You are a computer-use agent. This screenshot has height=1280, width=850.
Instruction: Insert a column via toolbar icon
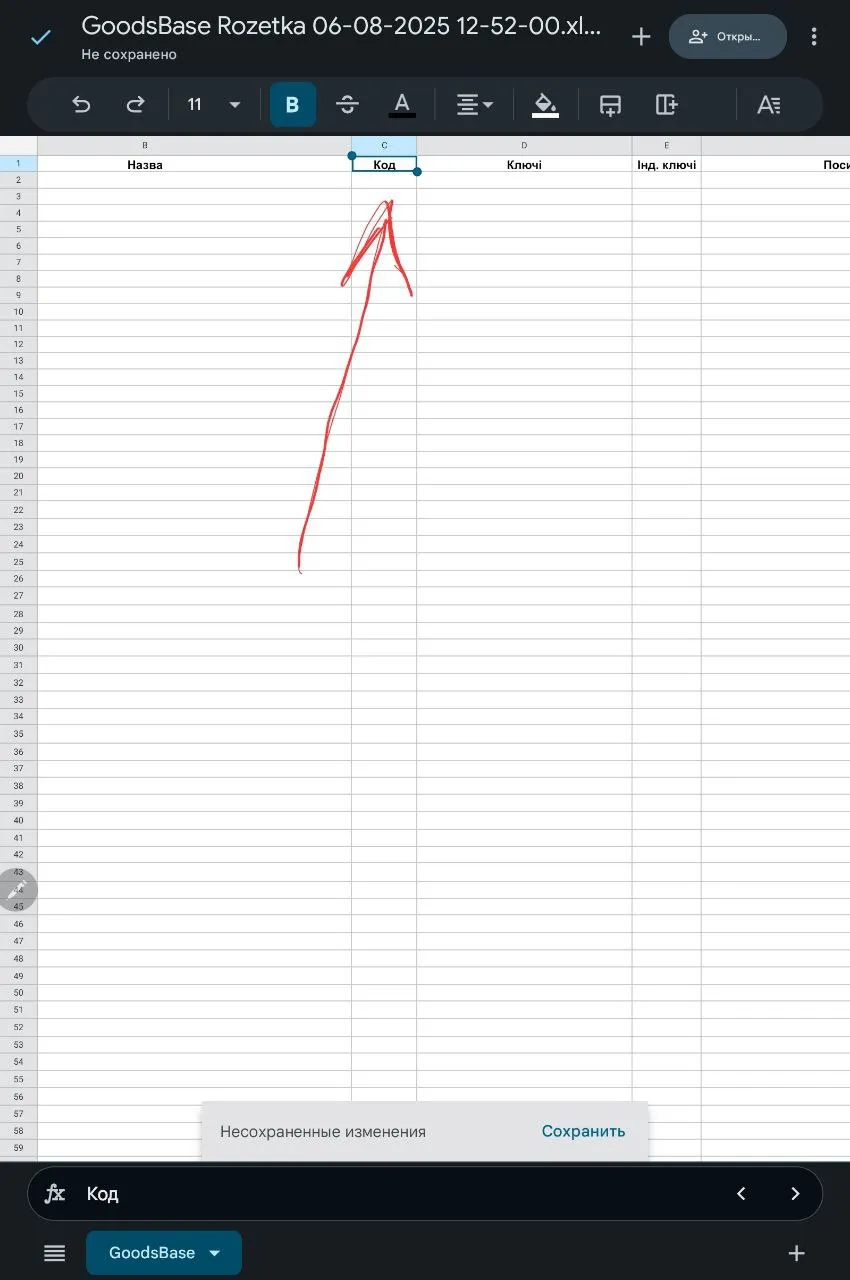click(667, 105)
